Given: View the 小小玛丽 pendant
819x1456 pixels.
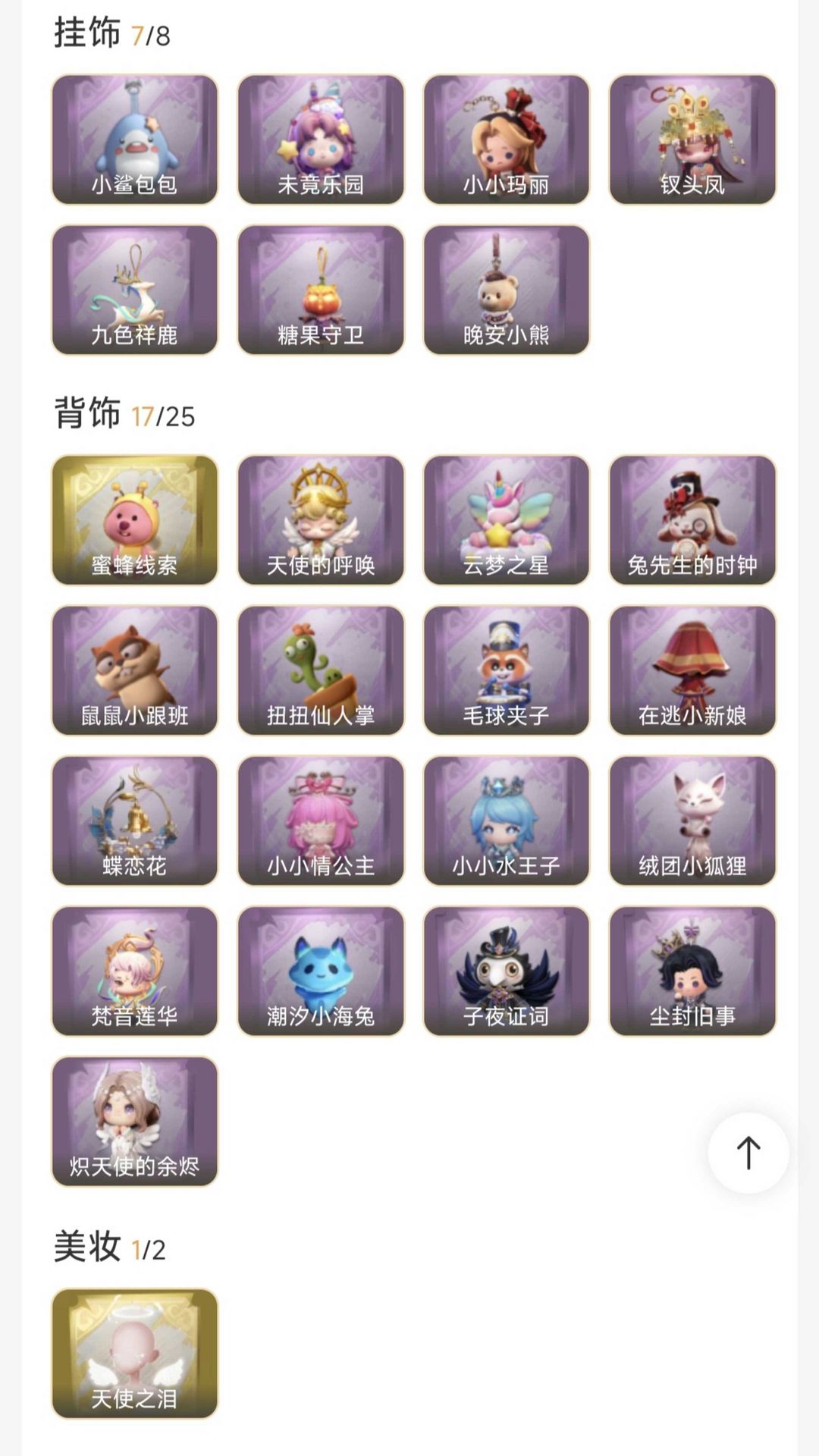Looking at the screenshot, I should click(507, 140).
